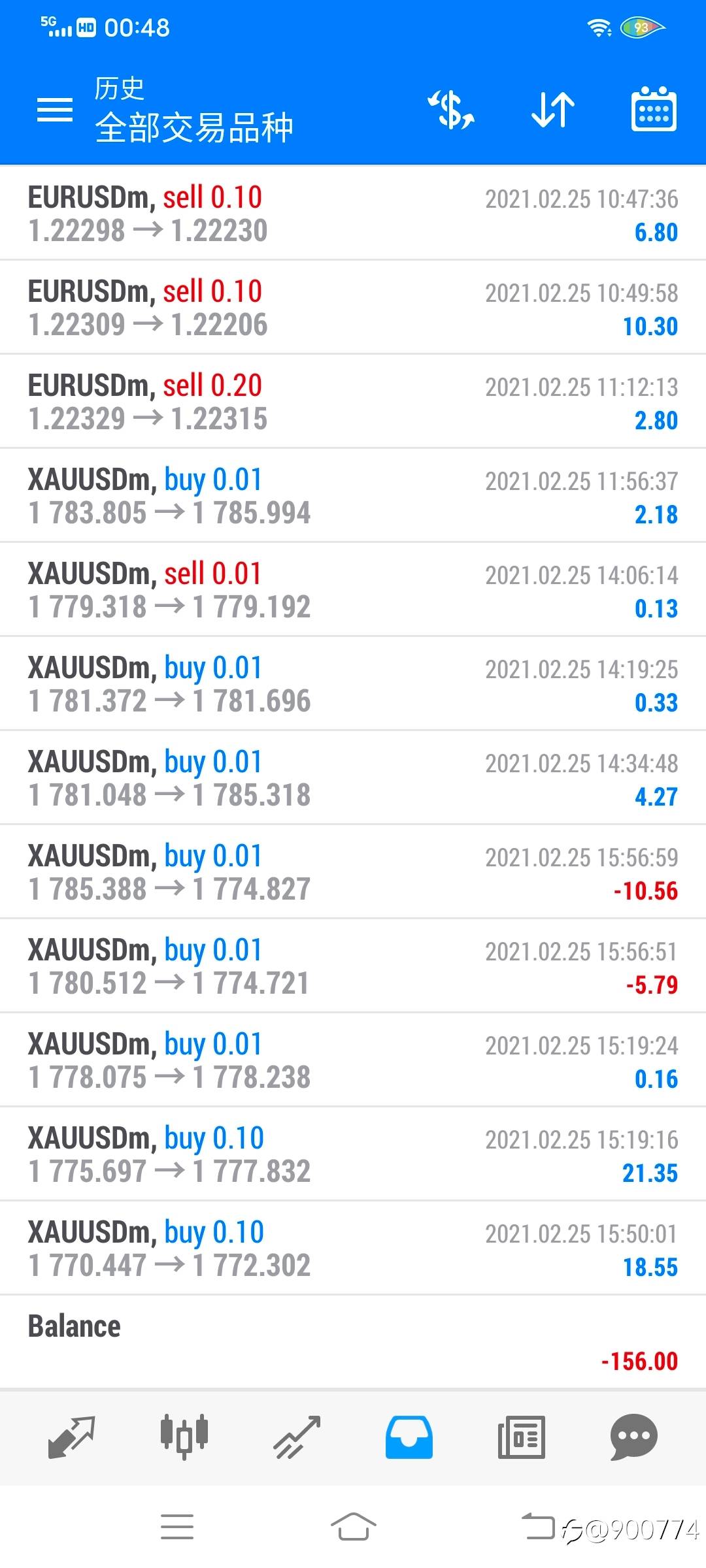Expand XAUUSDm buy 0.10 trade with 21.35 profit
Image resolution: width=706 pixels, height=1568 pixels.
353,1154
